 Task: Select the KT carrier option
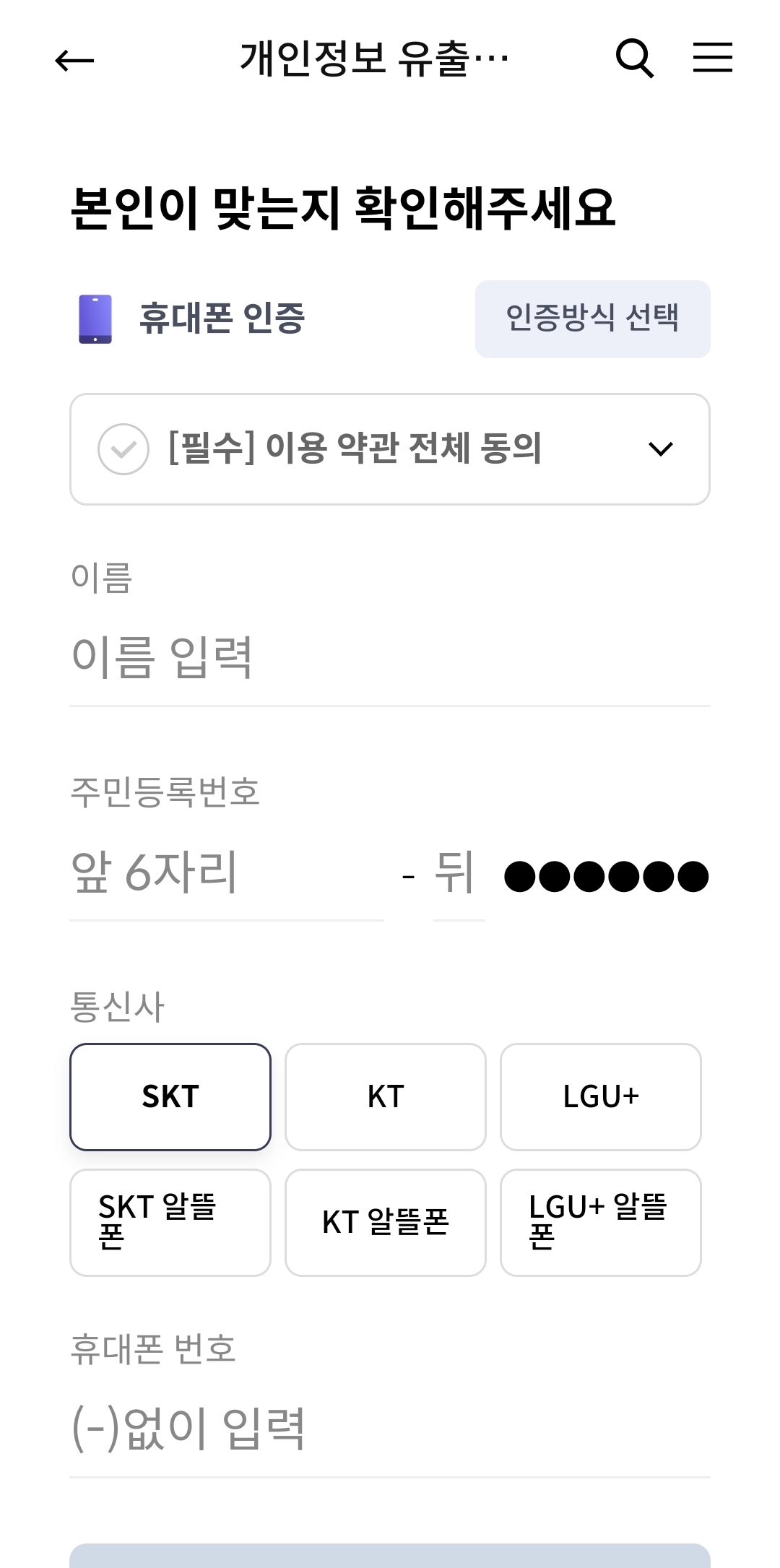[x=385, y=1096]
